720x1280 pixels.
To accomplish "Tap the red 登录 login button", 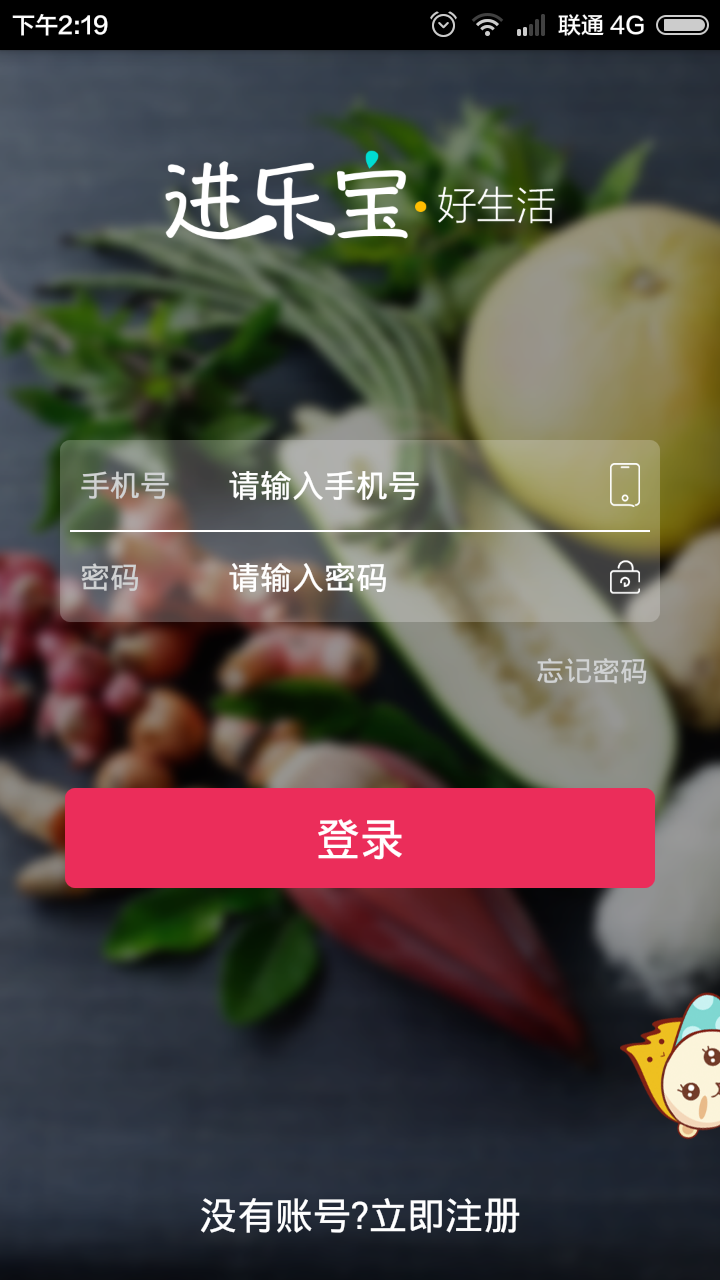I will point(360,838).
